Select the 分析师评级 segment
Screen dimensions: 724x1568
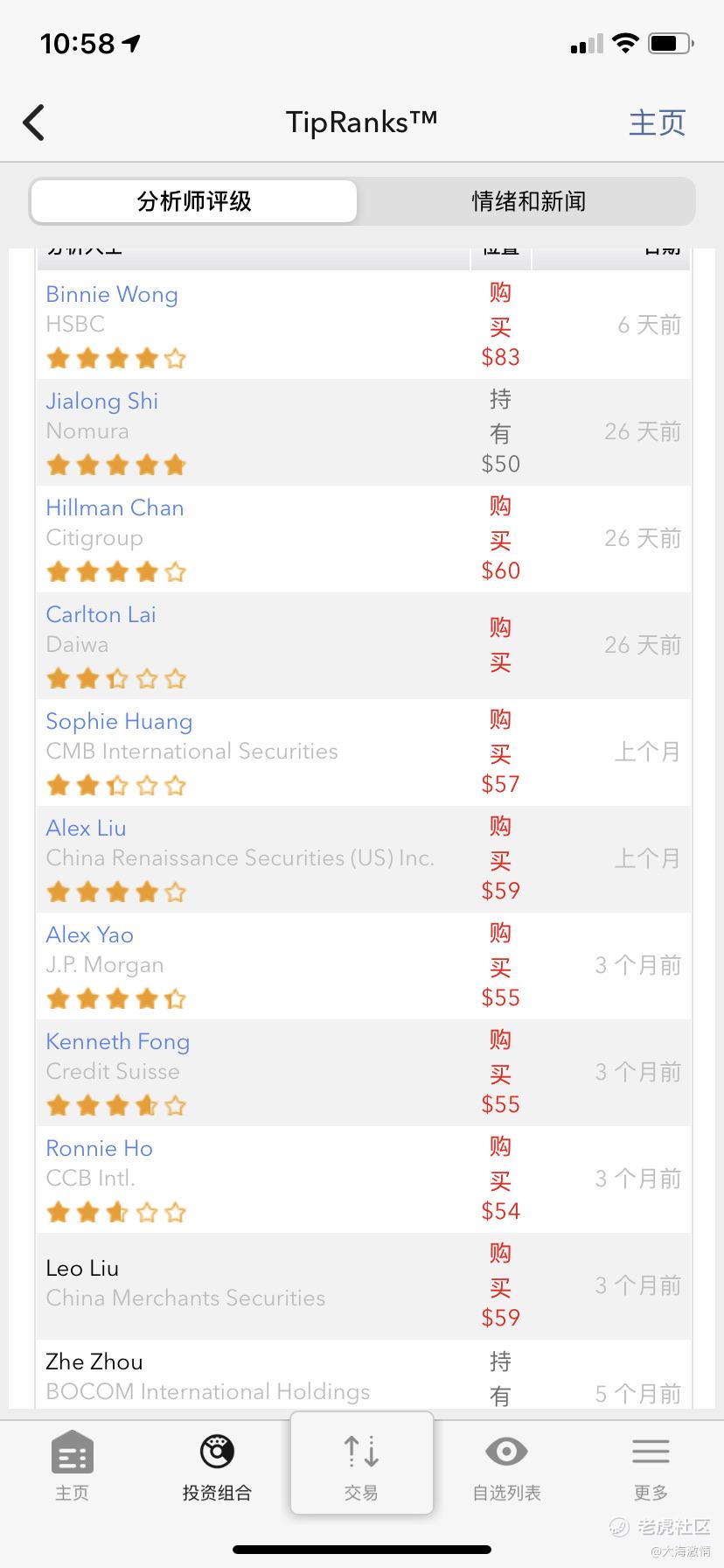click(194, 201)
